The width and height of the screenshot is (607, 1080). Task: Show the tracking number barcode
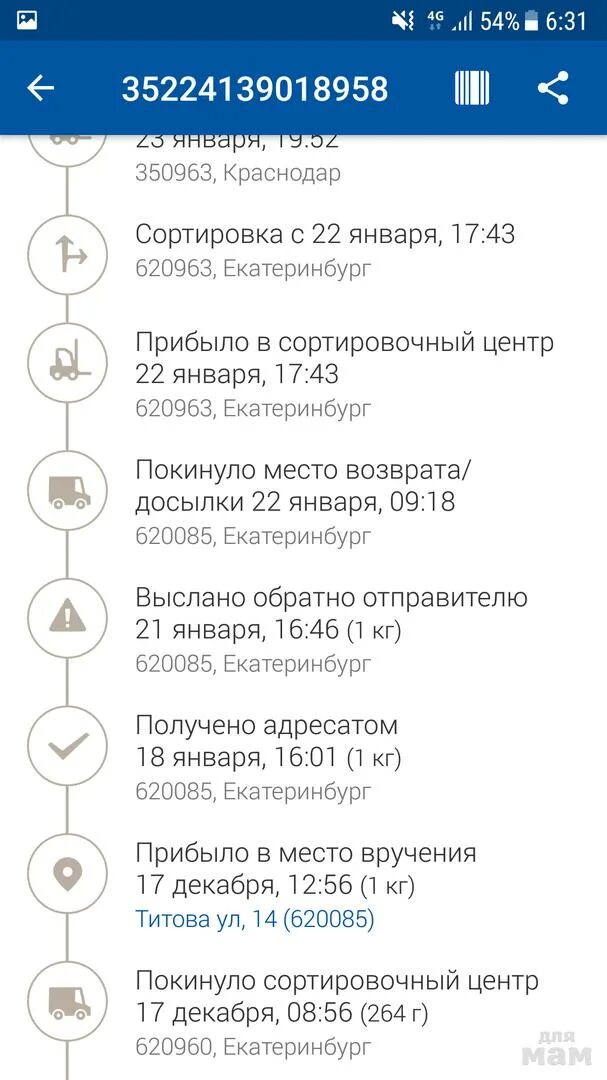coord(472,88)
